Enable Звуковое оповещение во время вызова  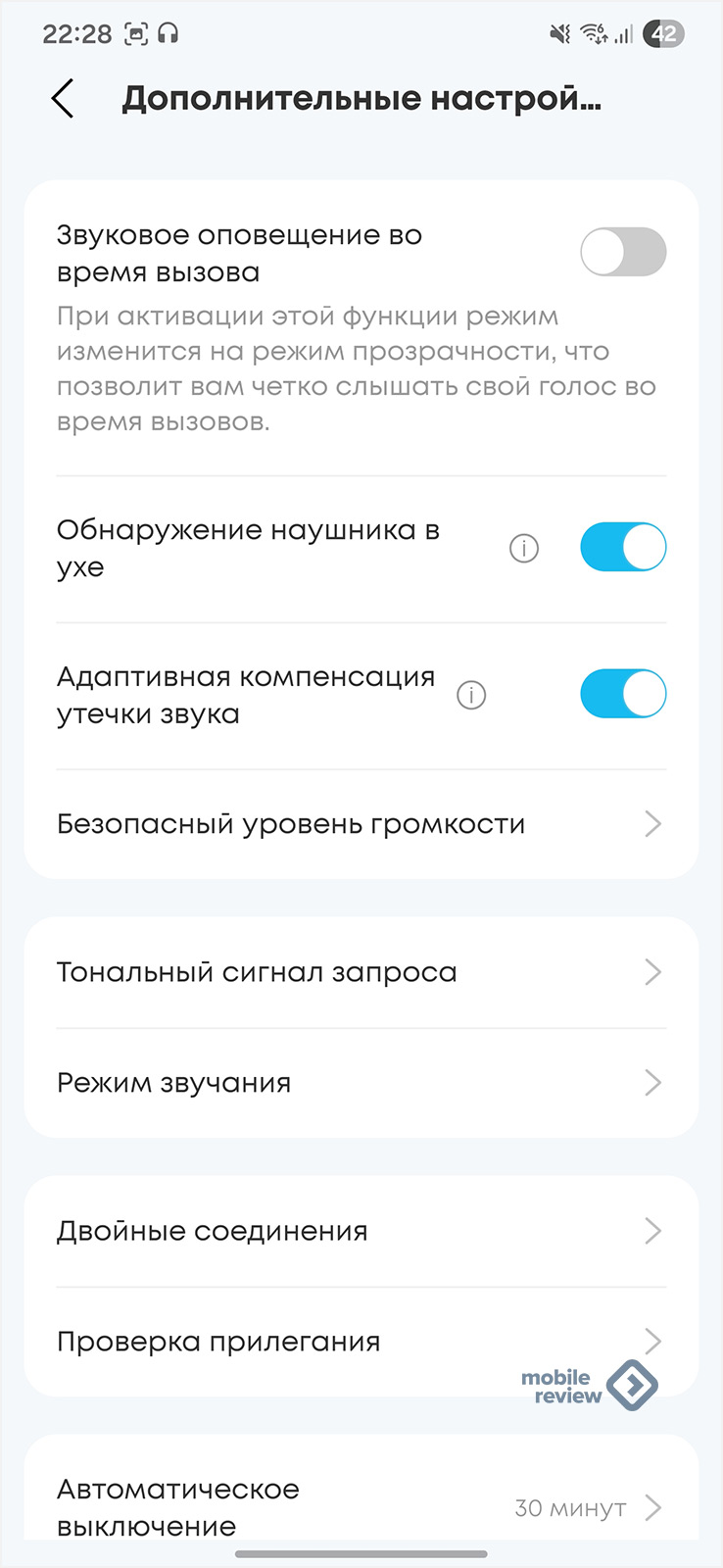[623, 253]
